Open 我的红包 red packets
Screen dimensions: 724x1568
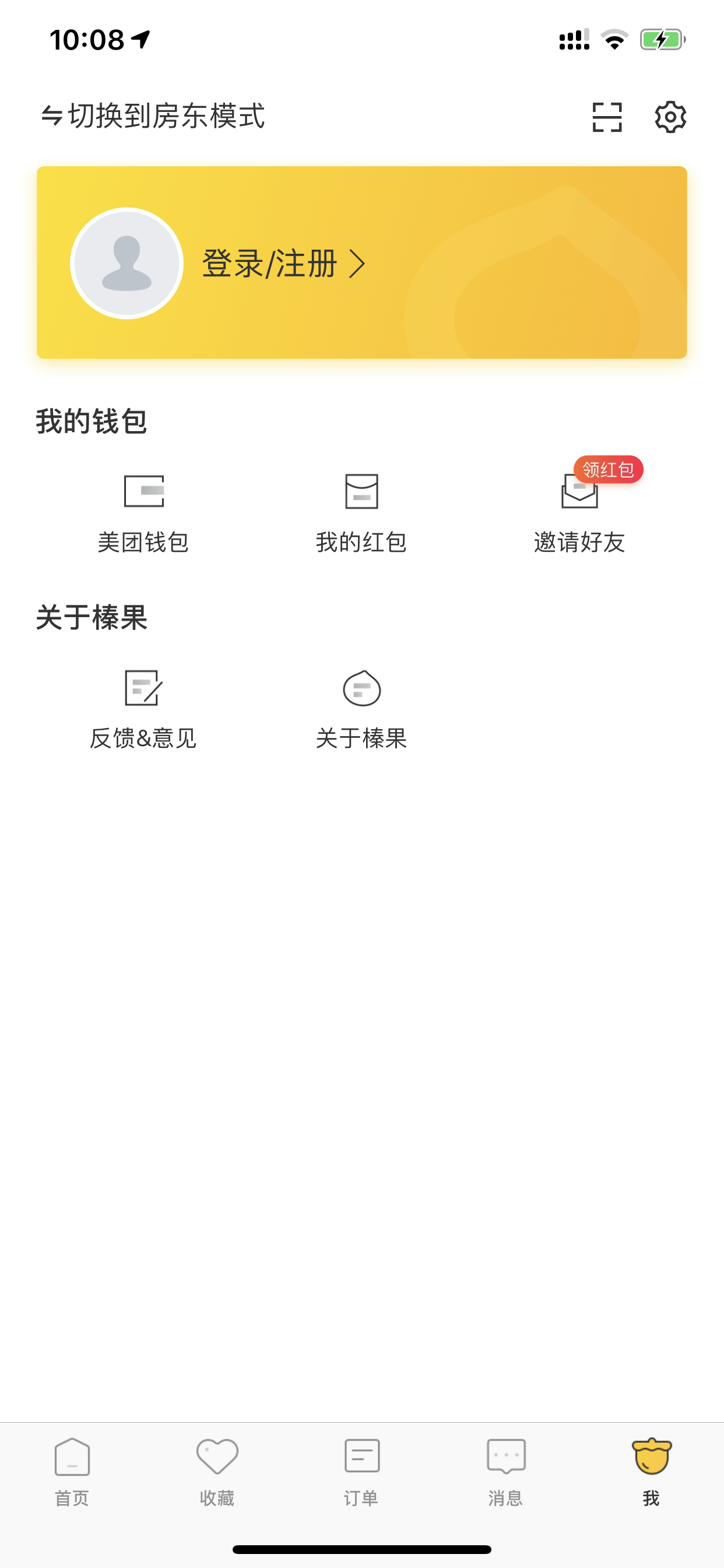coord(361,514)
